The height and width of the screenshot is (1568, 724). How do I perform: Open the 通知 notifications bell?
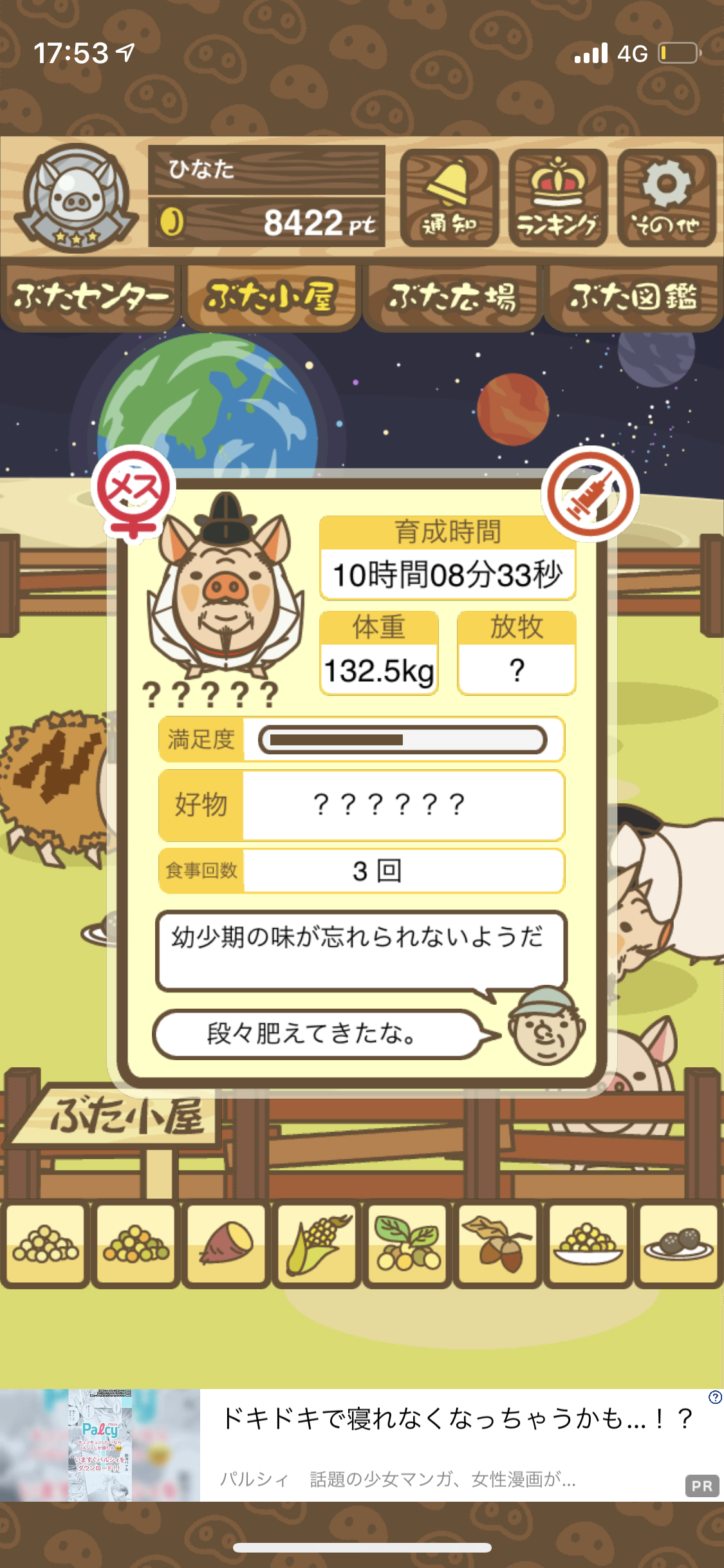pyautogui.click(x=449, y=198)
